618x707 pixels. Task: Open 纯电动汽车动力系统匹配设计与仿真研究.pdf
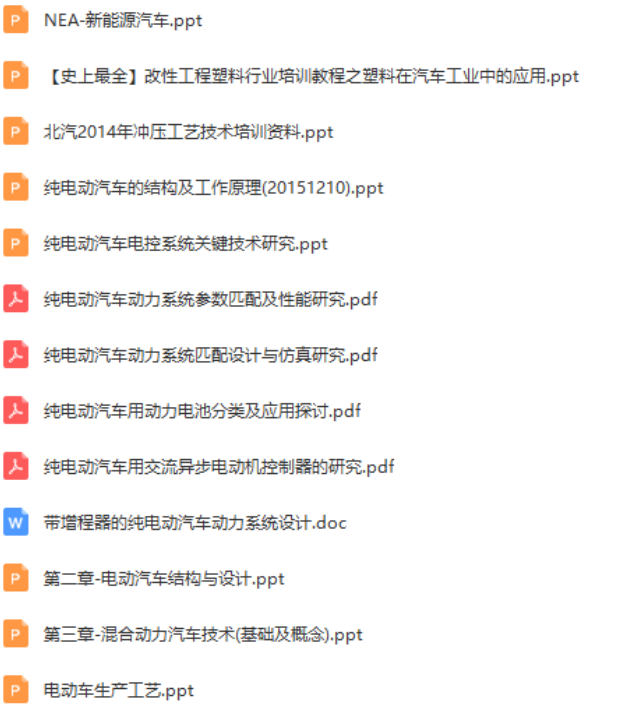(210, 355)
